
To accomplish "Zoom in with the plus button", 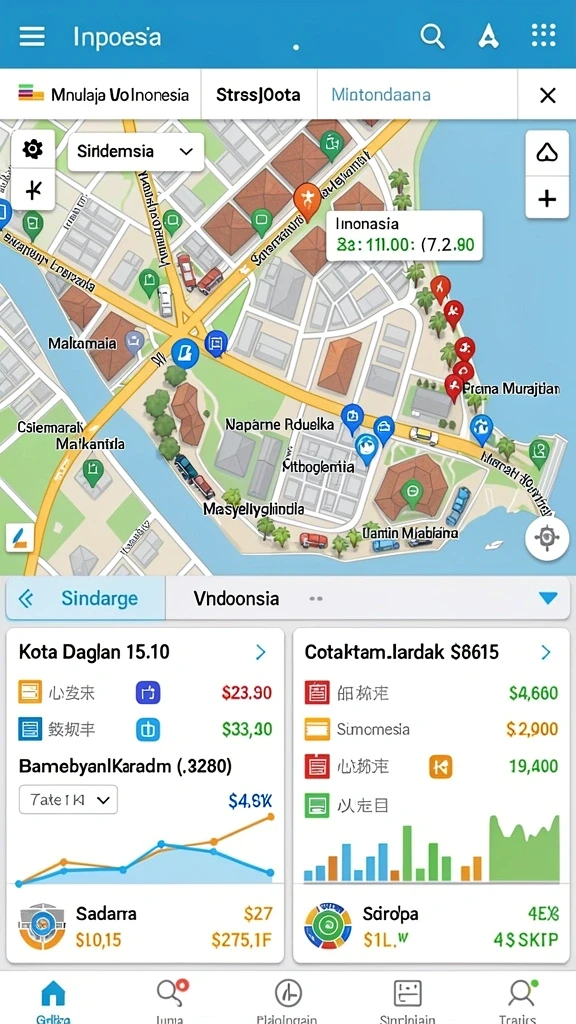I will [x=547, y=199].
